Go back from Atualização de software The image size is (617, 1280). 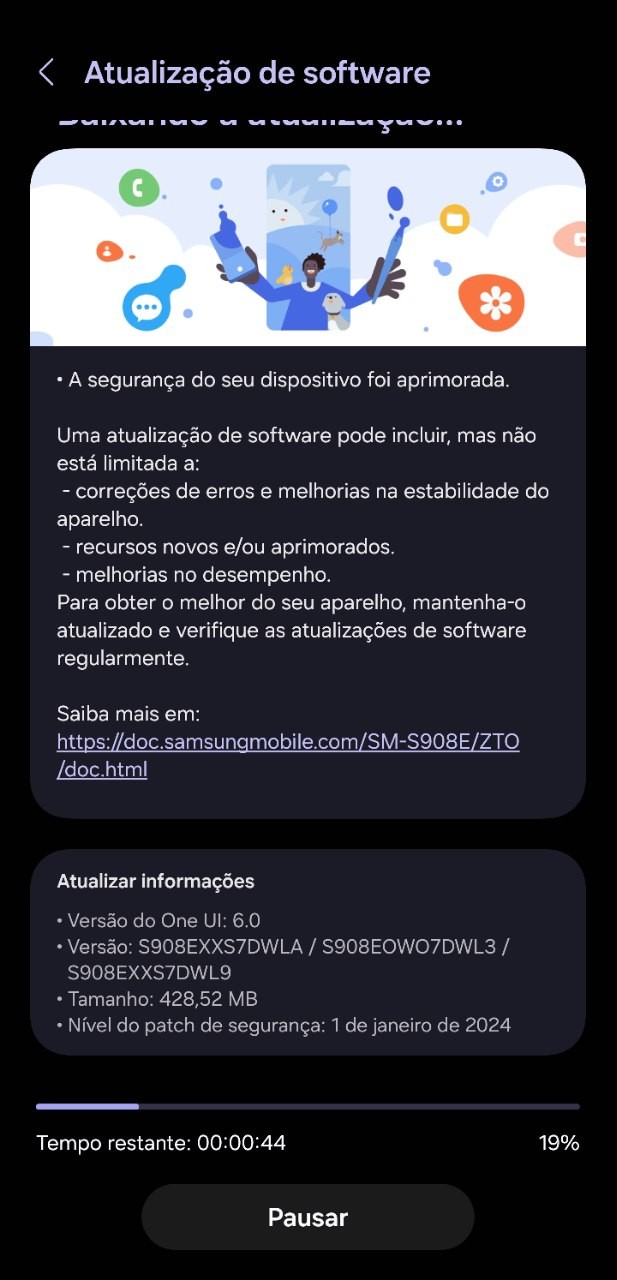click(x=46, y=73)
